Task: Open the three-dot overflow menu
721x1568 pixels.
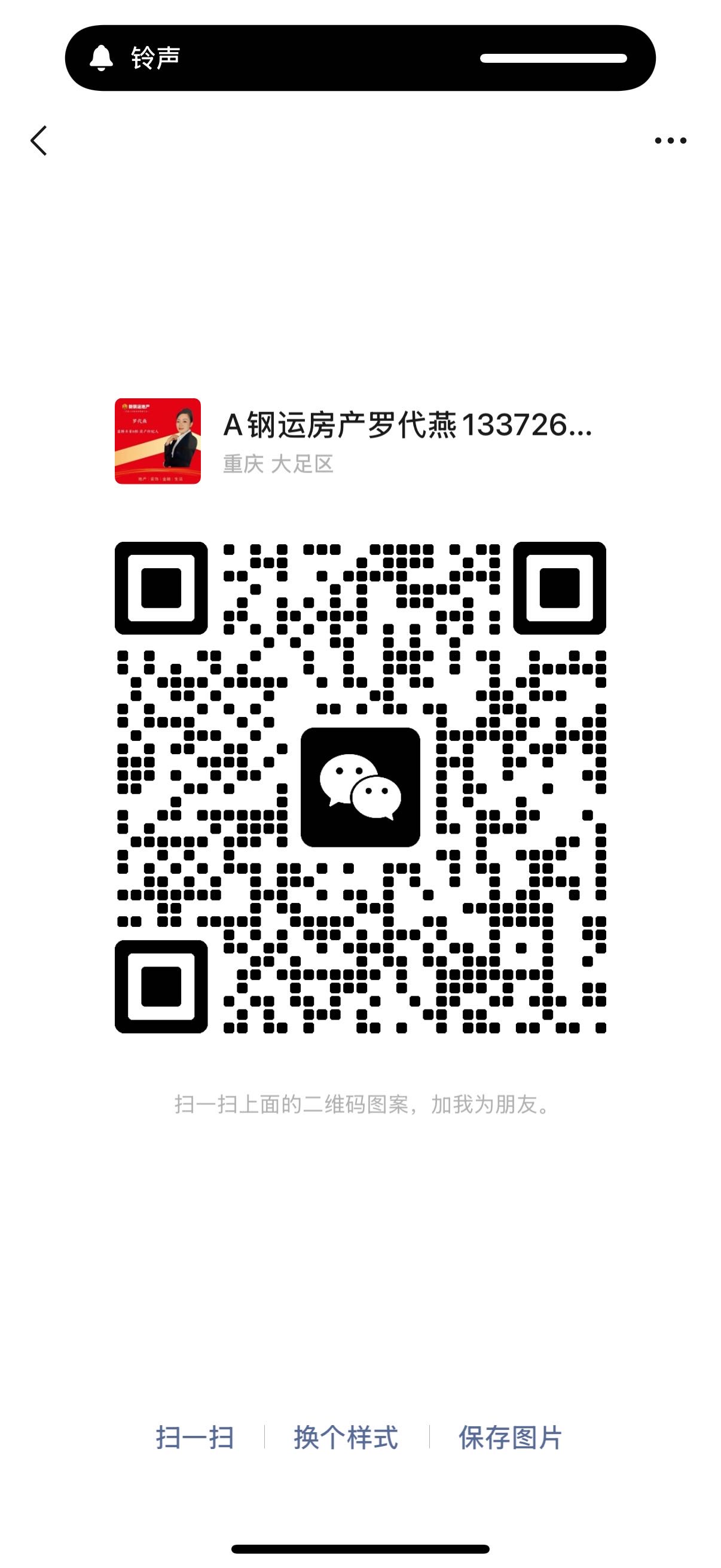Action: click(671, 141)
